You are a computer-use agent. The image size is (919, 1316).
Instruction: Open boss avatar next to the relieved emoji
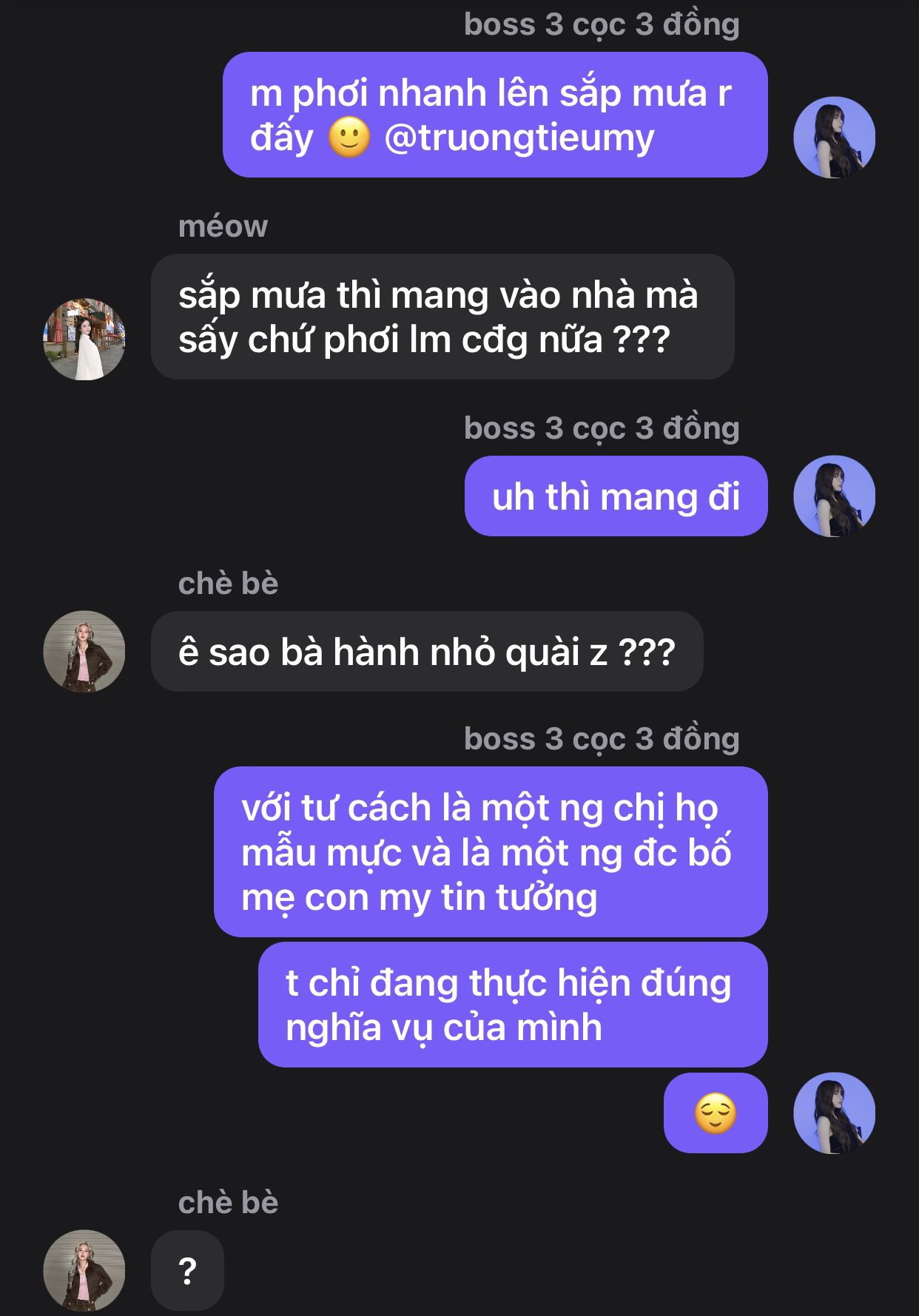point(834,1113)
